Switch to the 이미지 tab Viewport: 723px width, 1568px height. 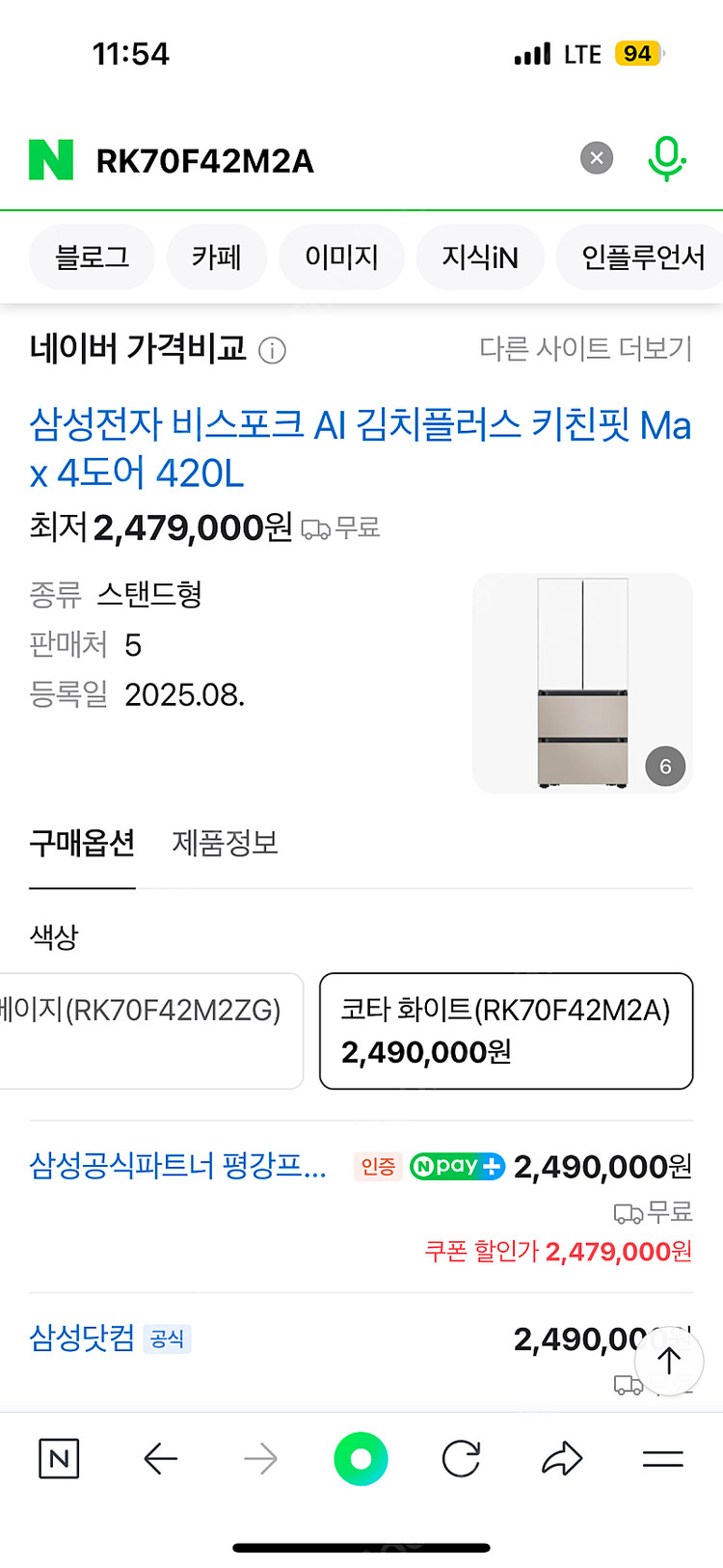341,257
